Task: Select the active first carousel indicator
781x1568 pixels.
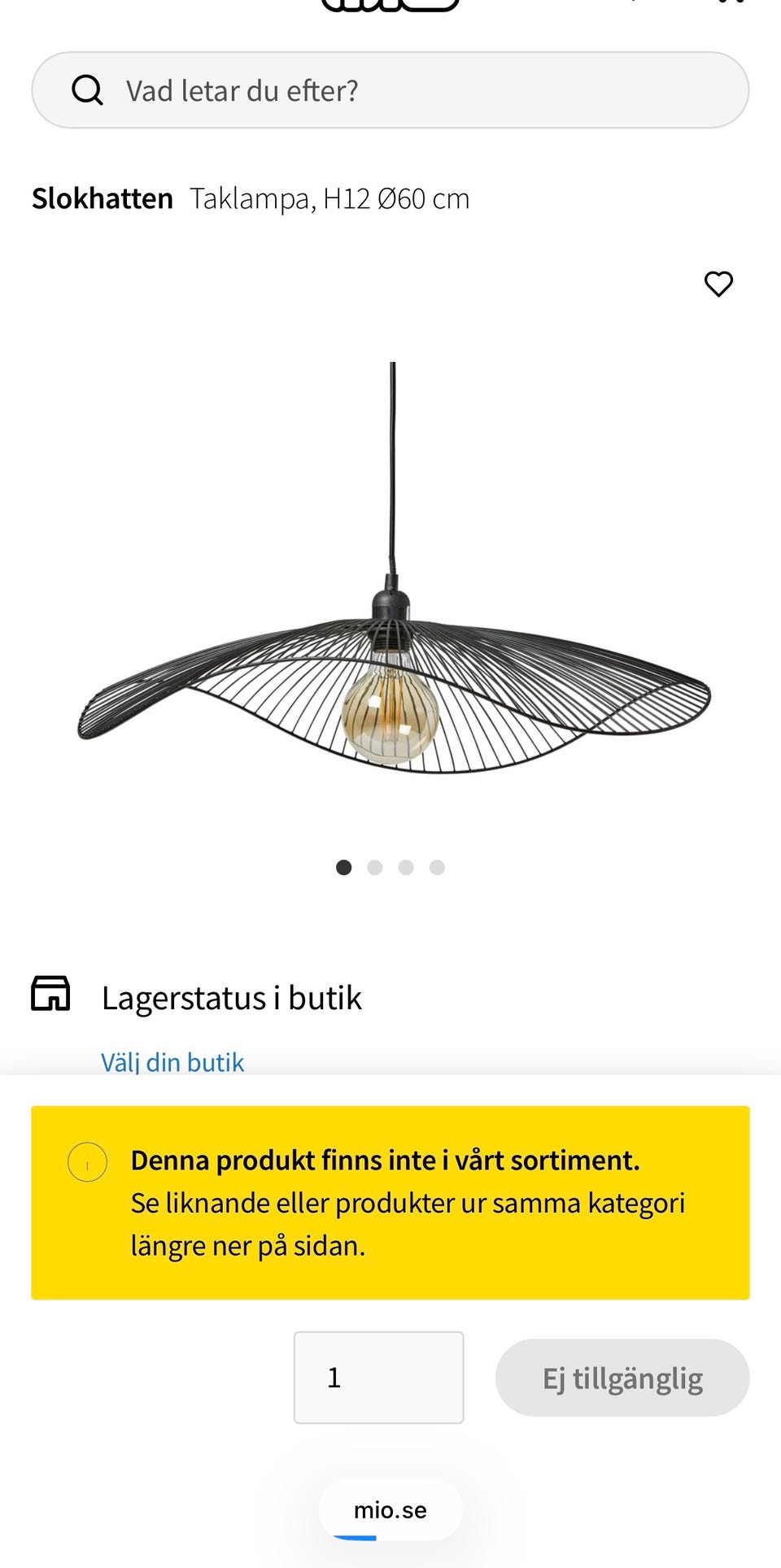Action: pyautogui.click(x=344, y=867)
